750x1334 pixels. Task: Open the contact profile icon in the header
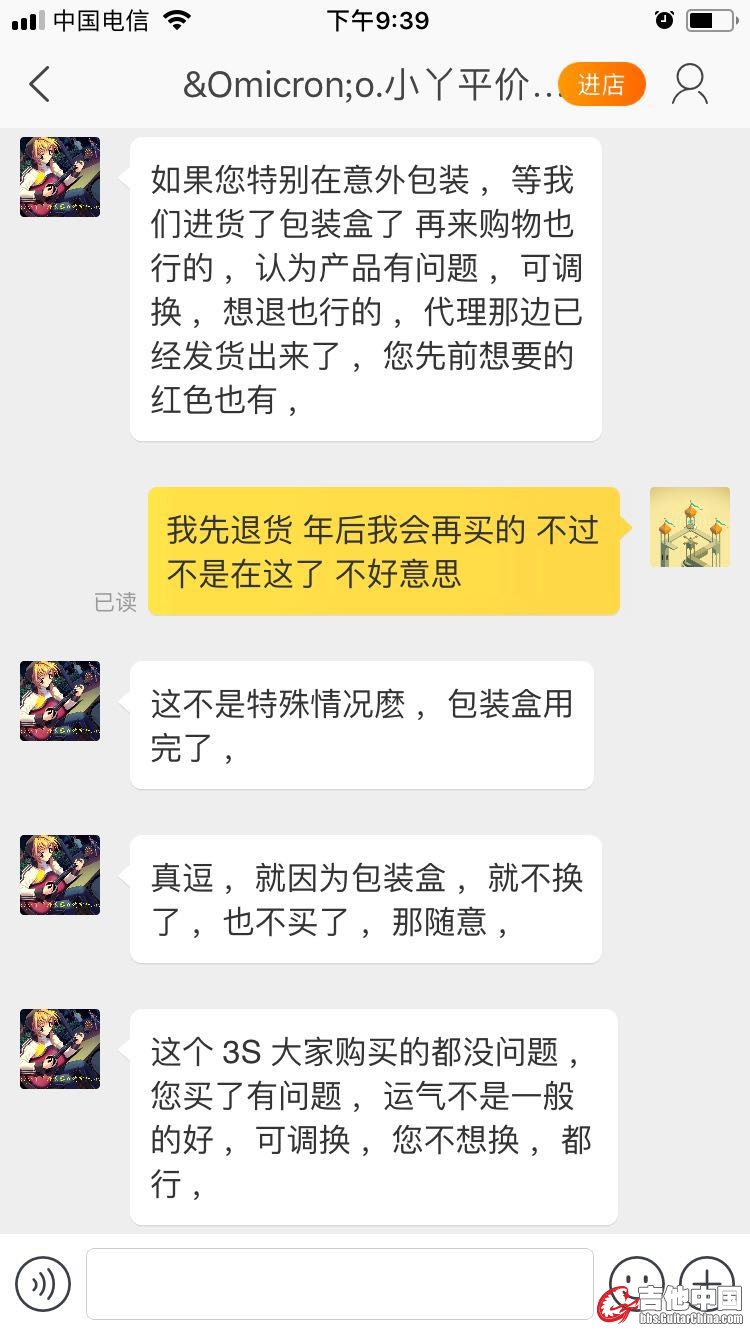click(690, 85)
